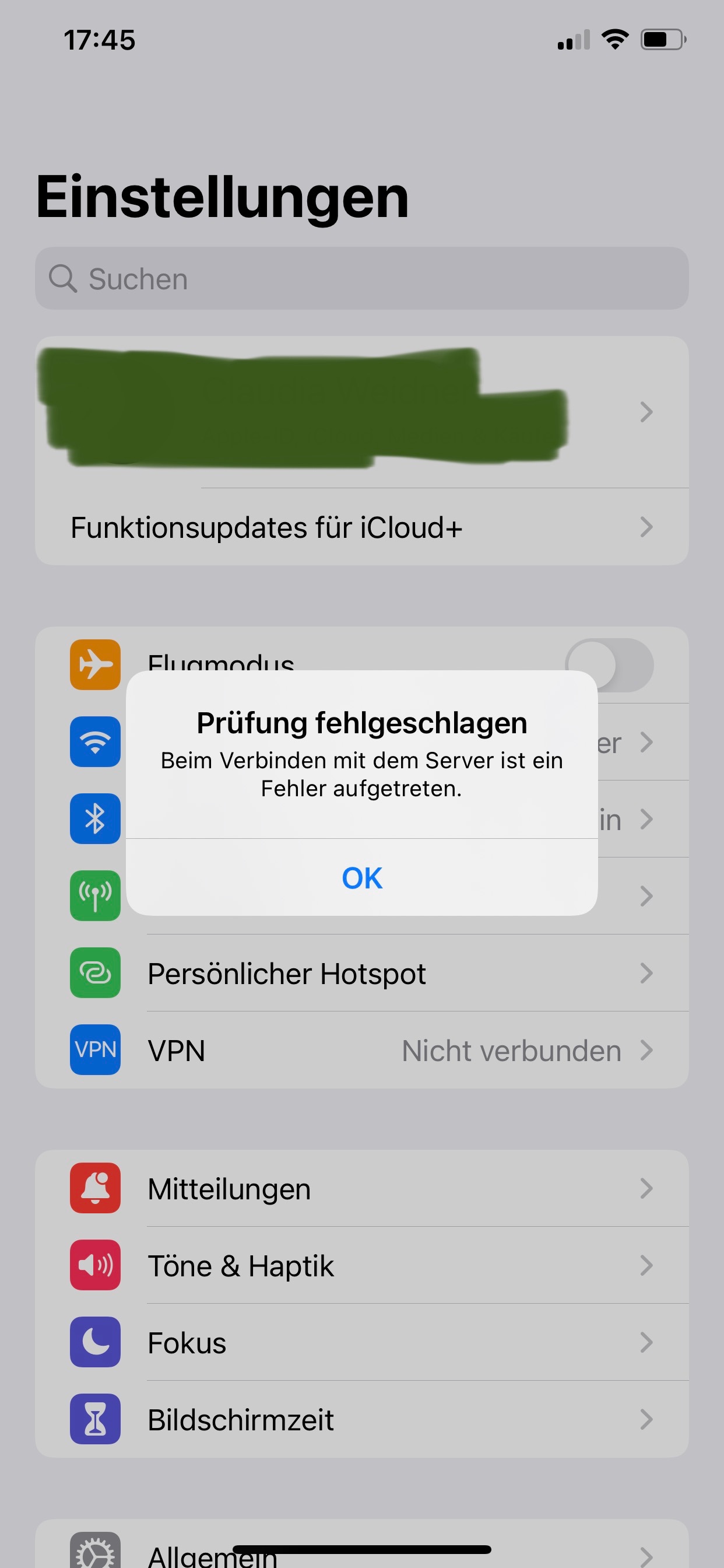Screen dimensions: 724x1568
Task: Dismiss the error dialog with OK
Action: 362,877
